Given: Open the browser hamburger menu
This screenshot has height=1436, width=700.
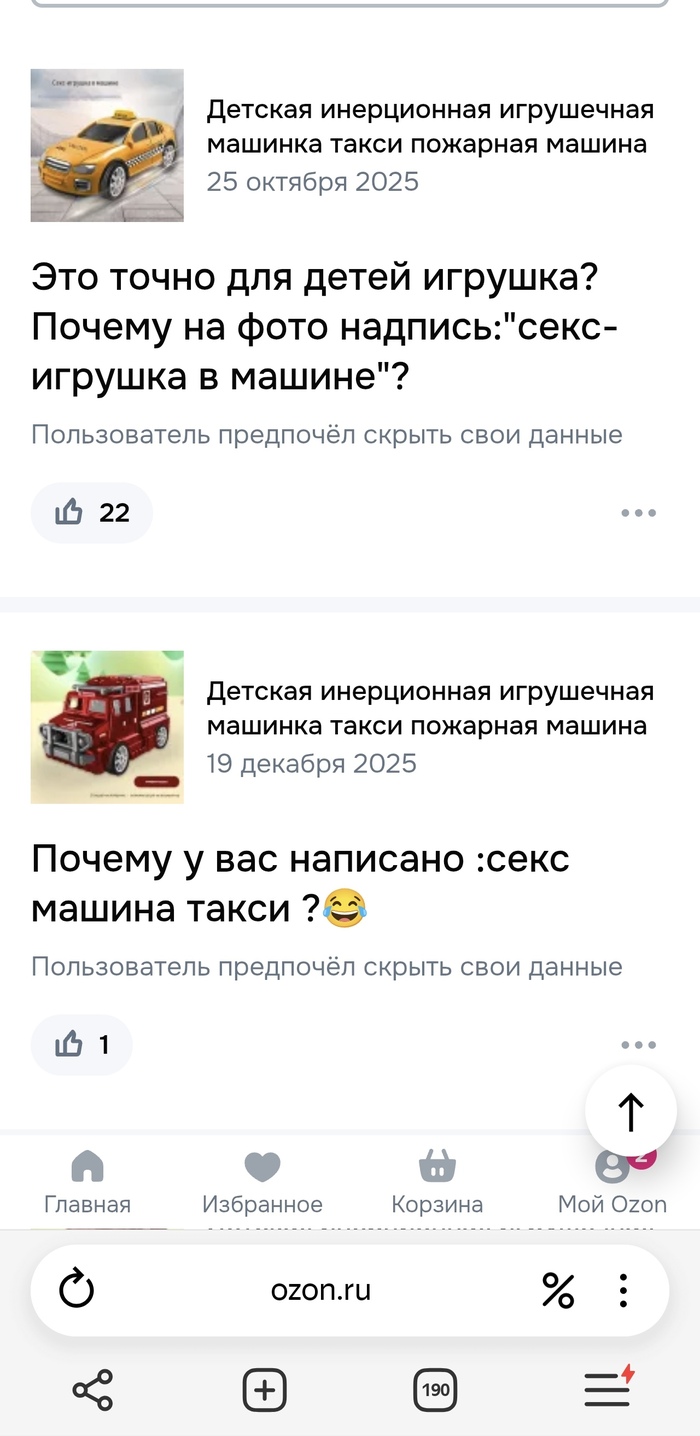Looking at the screenshot, I should click(608, 1390).
